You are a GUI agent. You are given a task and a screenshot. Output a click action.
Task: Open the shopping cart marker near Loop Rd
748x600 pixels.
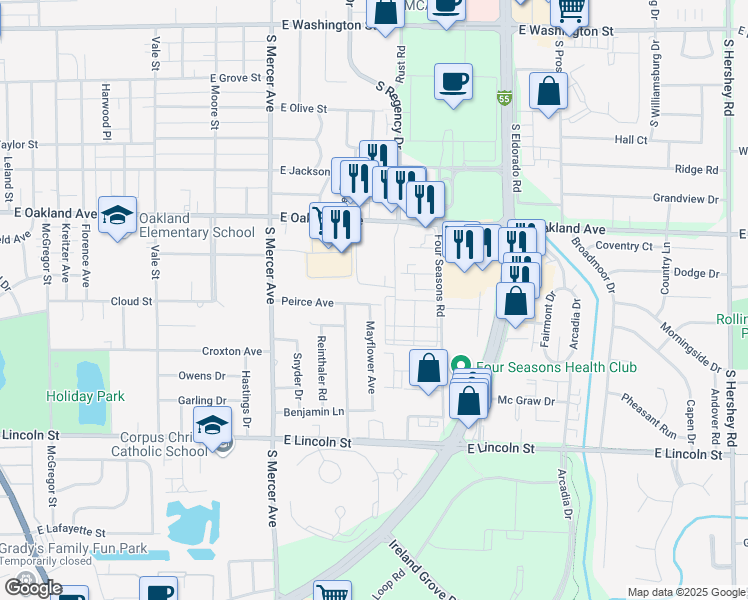(333, 591)
